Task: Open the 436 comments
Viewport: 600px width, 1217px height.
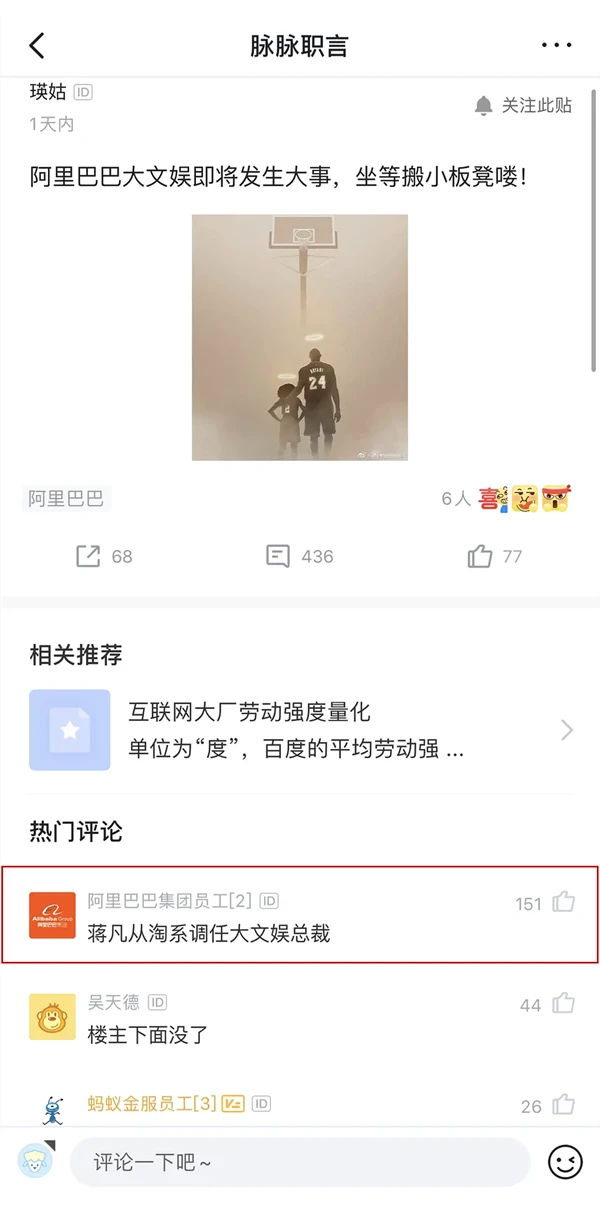Action: click(300, 556)
